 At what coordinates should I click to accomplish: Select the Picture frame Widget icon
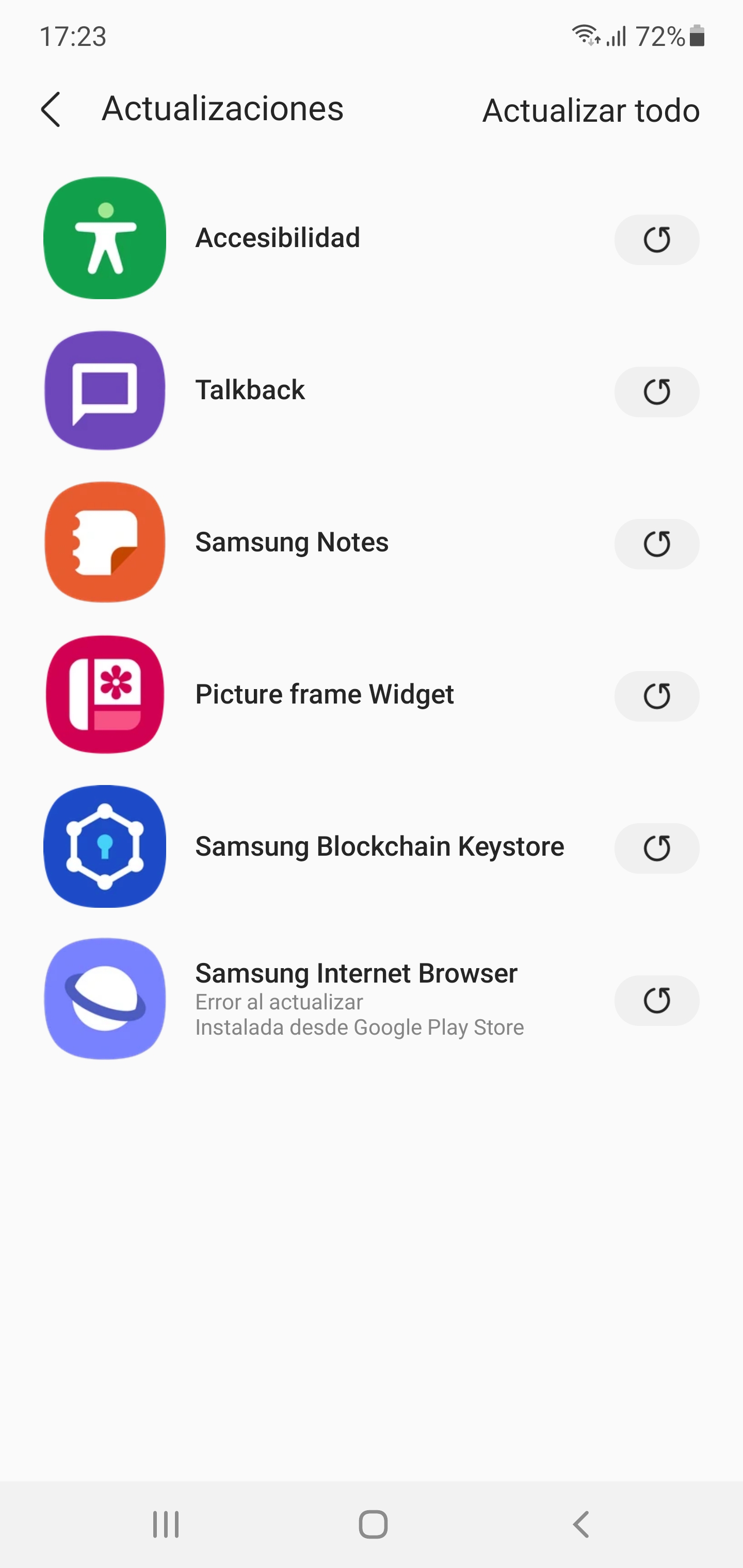(104, 695)
